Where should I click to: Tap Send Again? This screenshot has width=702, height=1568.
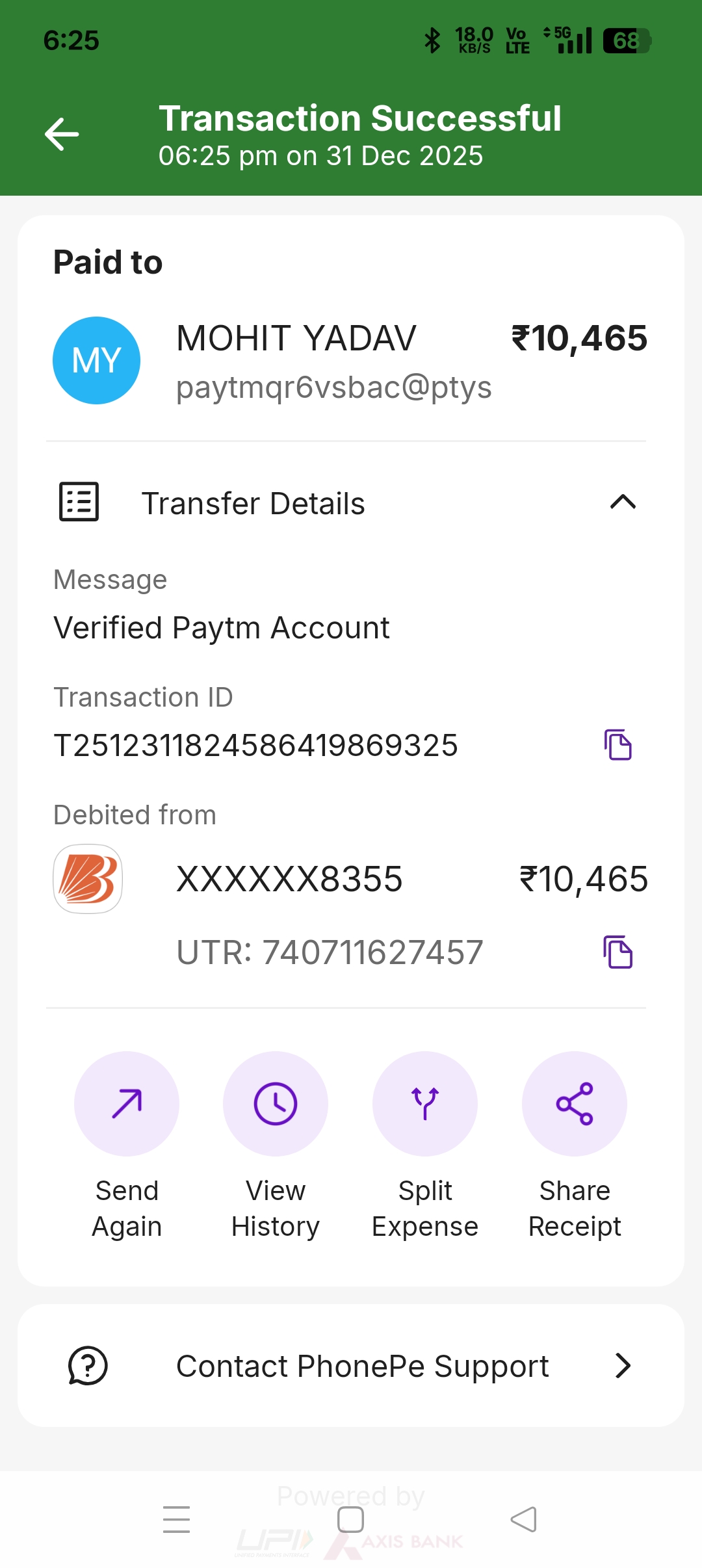127,1104
